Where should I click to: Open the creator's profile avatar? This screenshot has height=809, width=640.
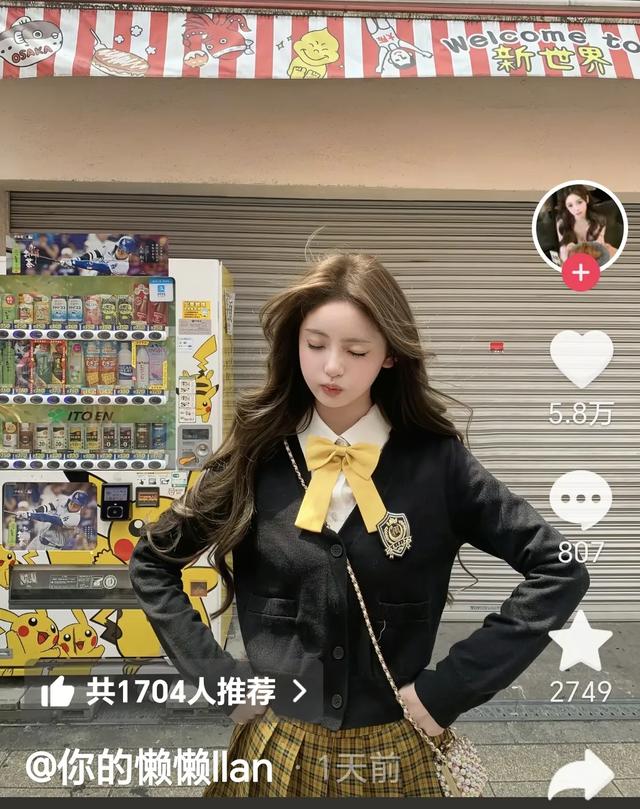click(580, 224)
